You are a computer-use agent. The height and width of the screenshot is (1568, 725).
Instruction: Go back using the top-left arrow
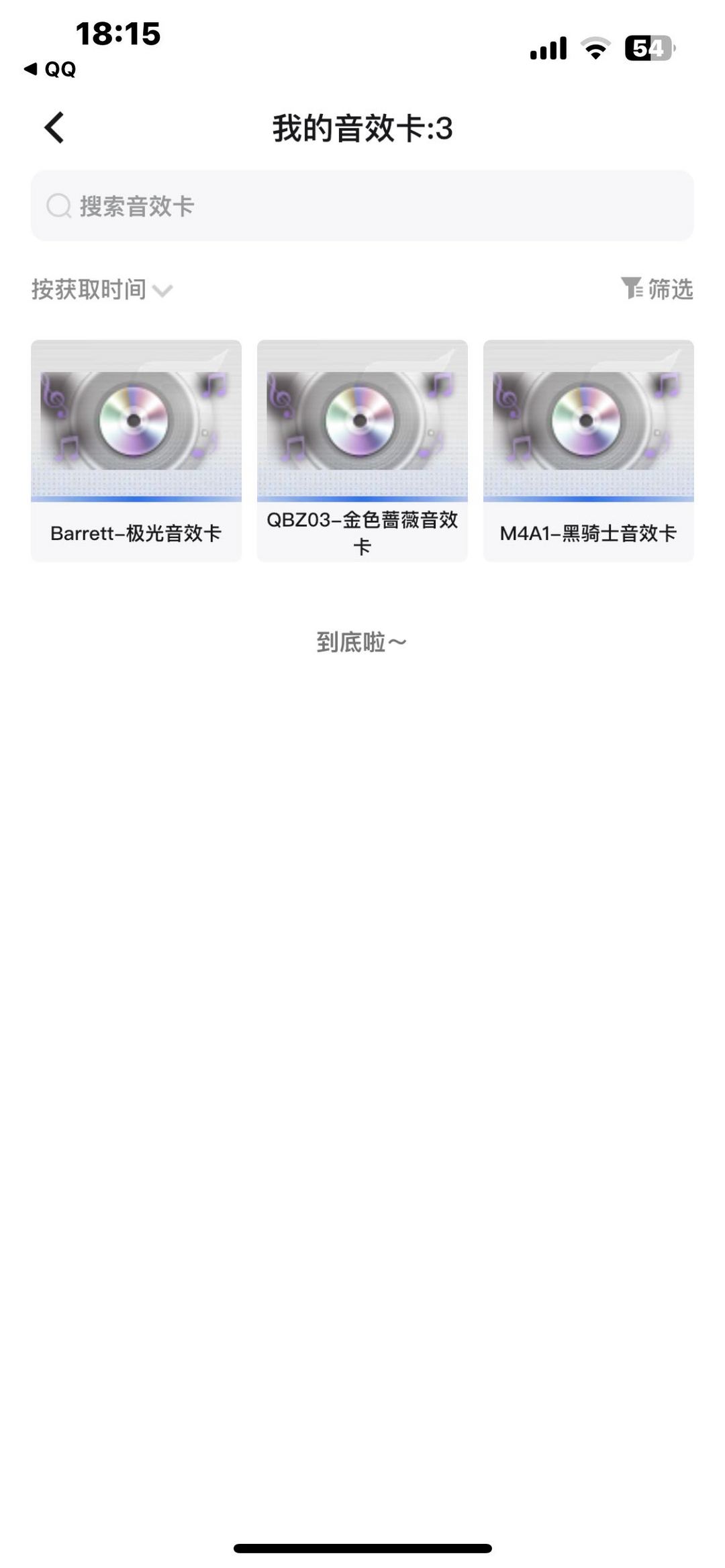click(x=54, y=127)
